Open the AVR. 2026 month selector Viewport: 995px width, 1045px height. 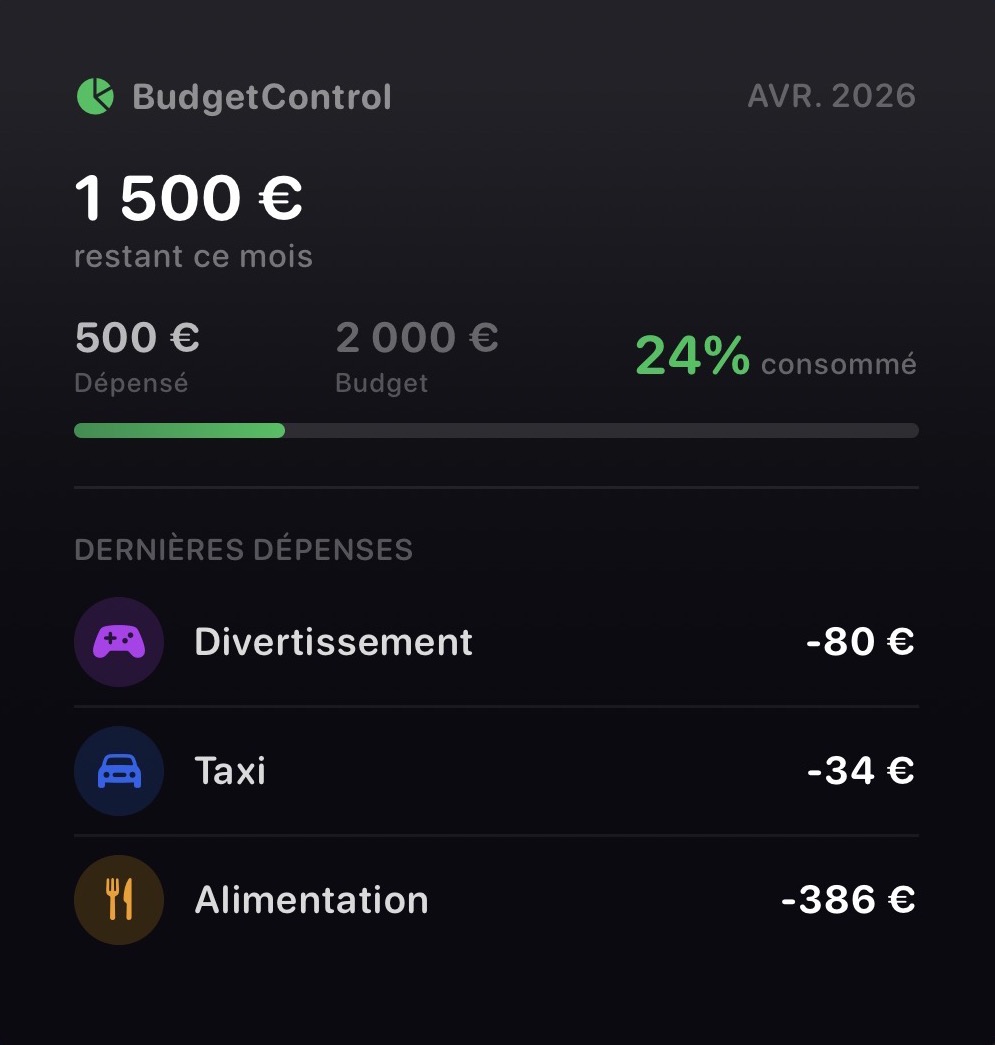[x=832, y=95]
